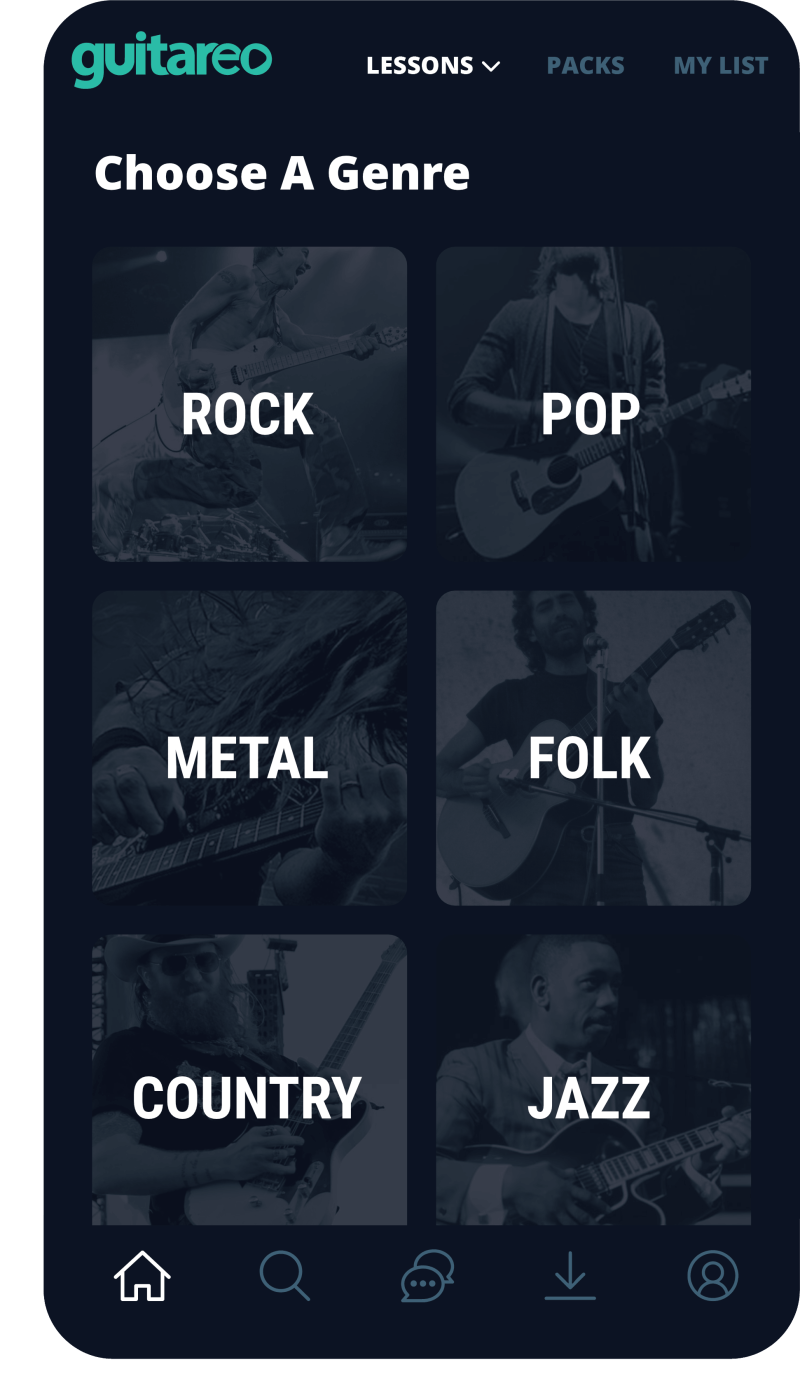
Task: Go to MY LIST
Action: pyautogui.click(x=720, y=65)
